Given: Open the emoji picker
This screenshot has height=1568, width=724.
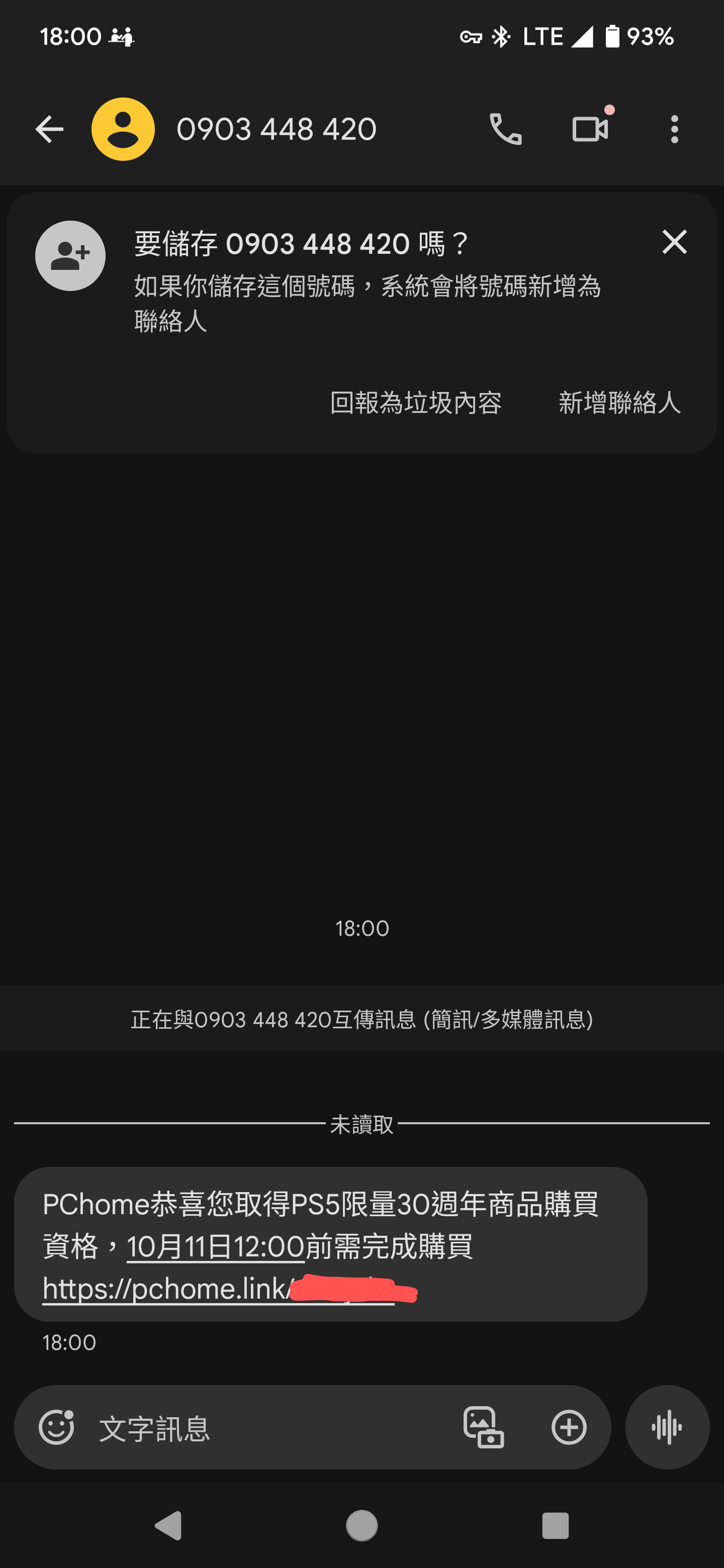Looking at the screenshot, I should [x=57, y=1427].
